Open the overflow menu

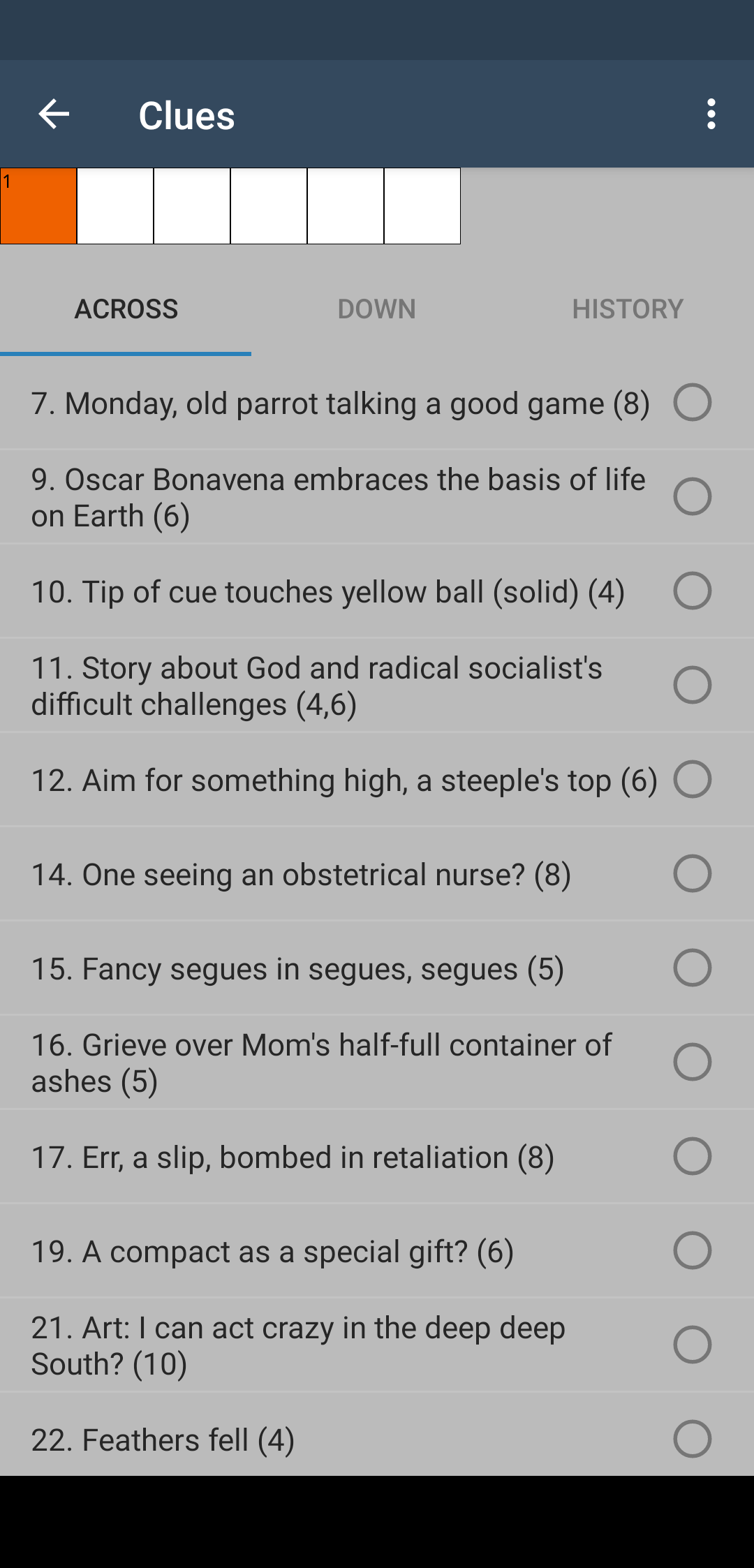[711, 114]
